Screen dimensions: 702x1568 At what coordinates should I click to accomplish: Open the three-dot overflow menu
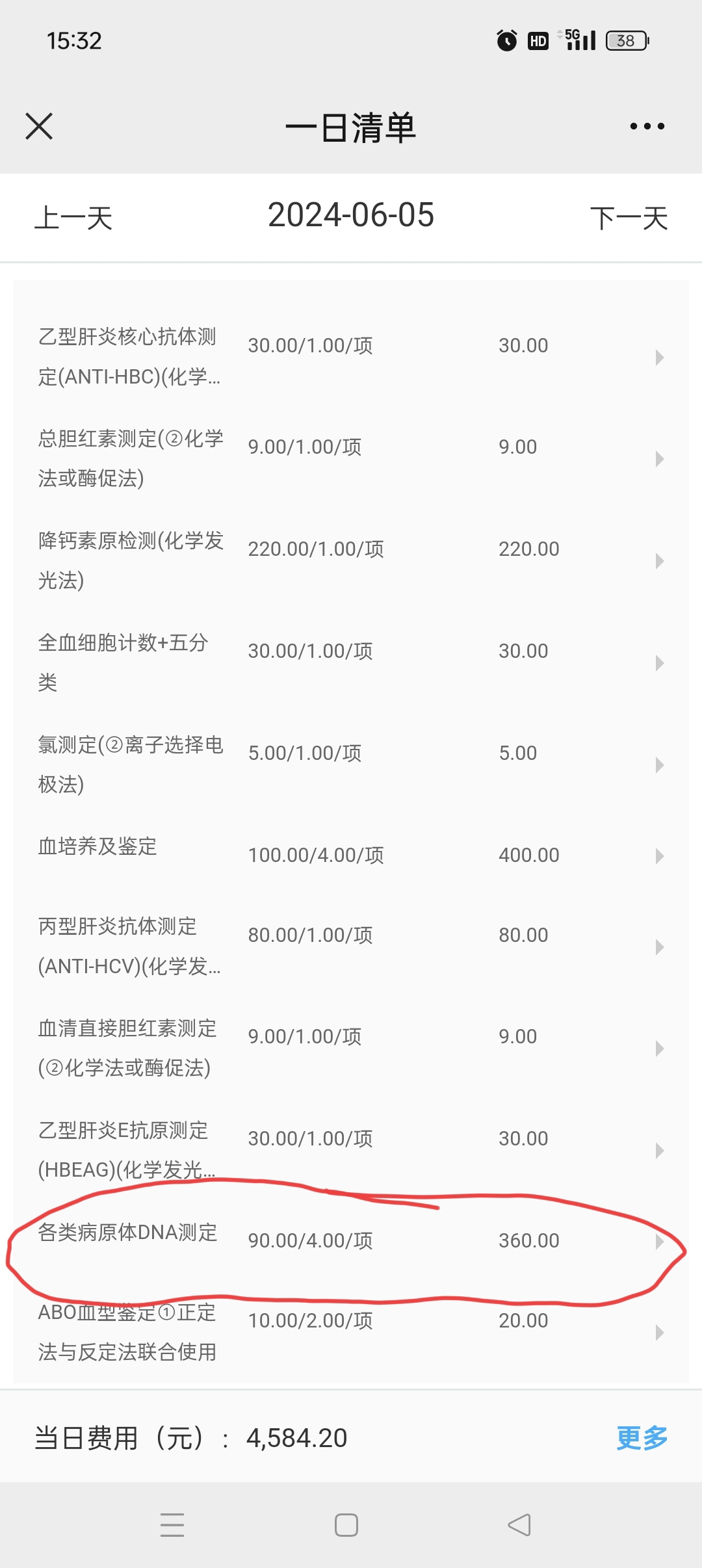647,126
